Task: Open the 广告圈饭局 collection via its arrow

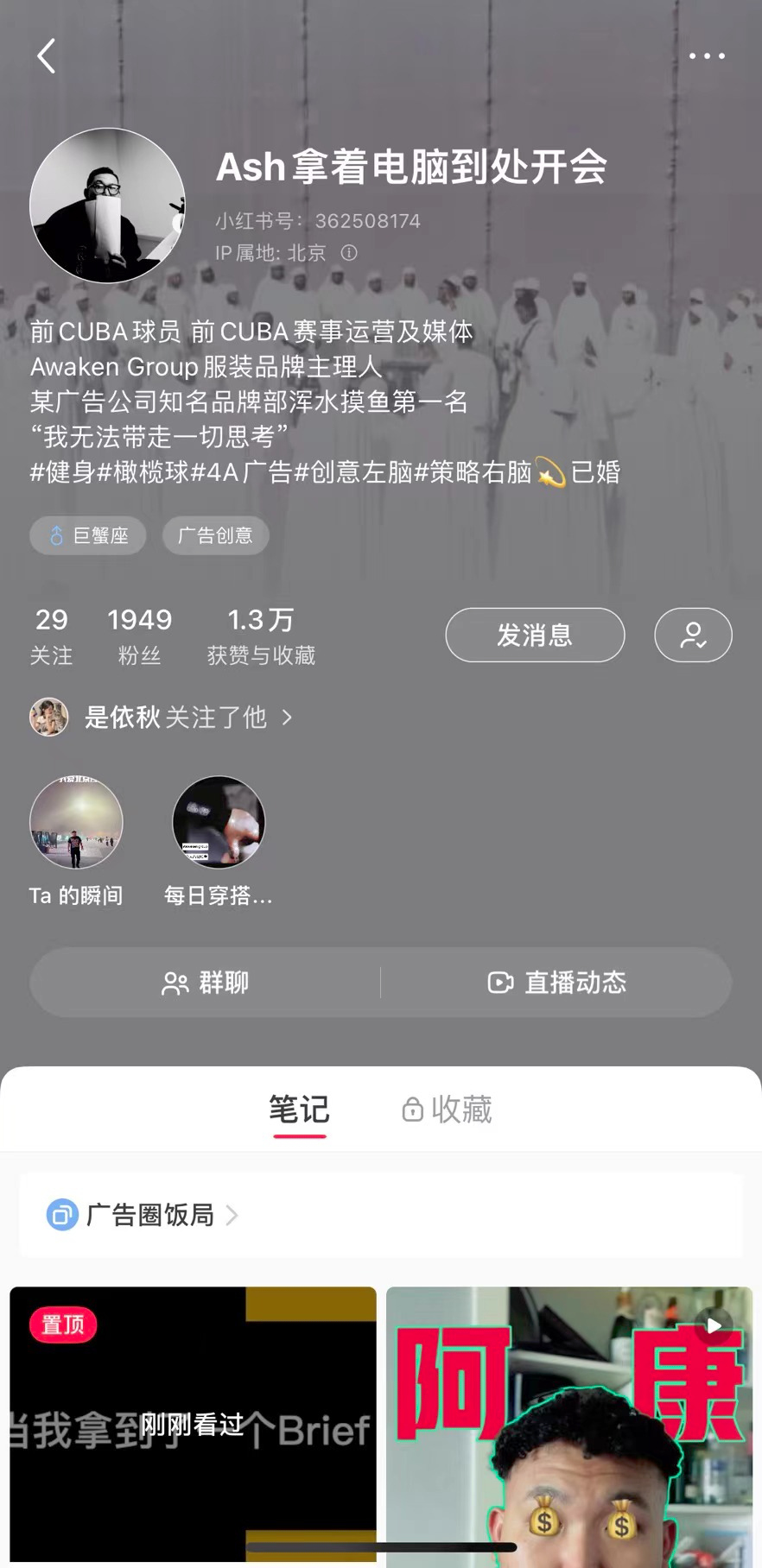Action: click(x=231, y=1215)
